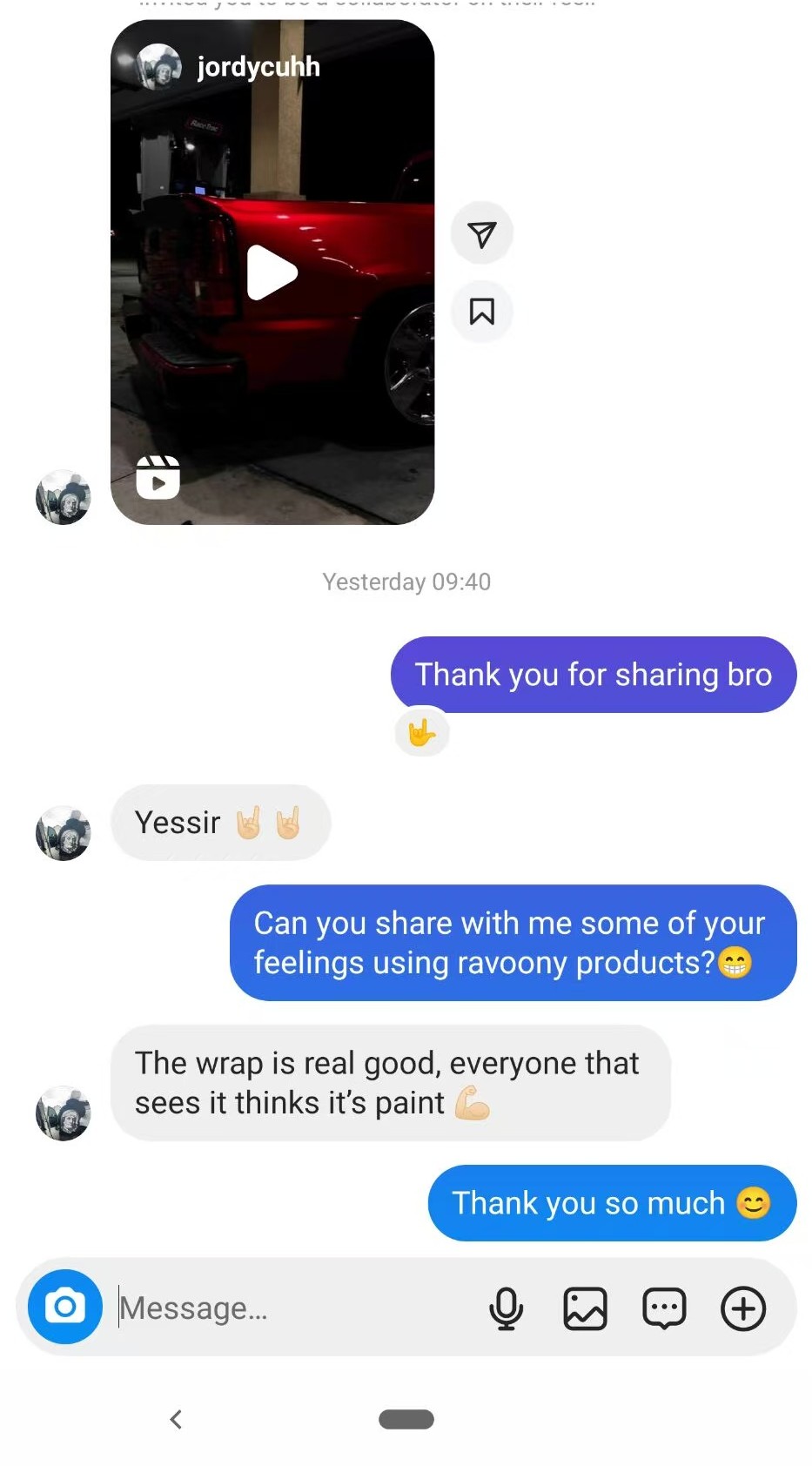Open the sticker and GIF picker
The height and width of the screenshot is (1466, 812).
[664, 1308]
